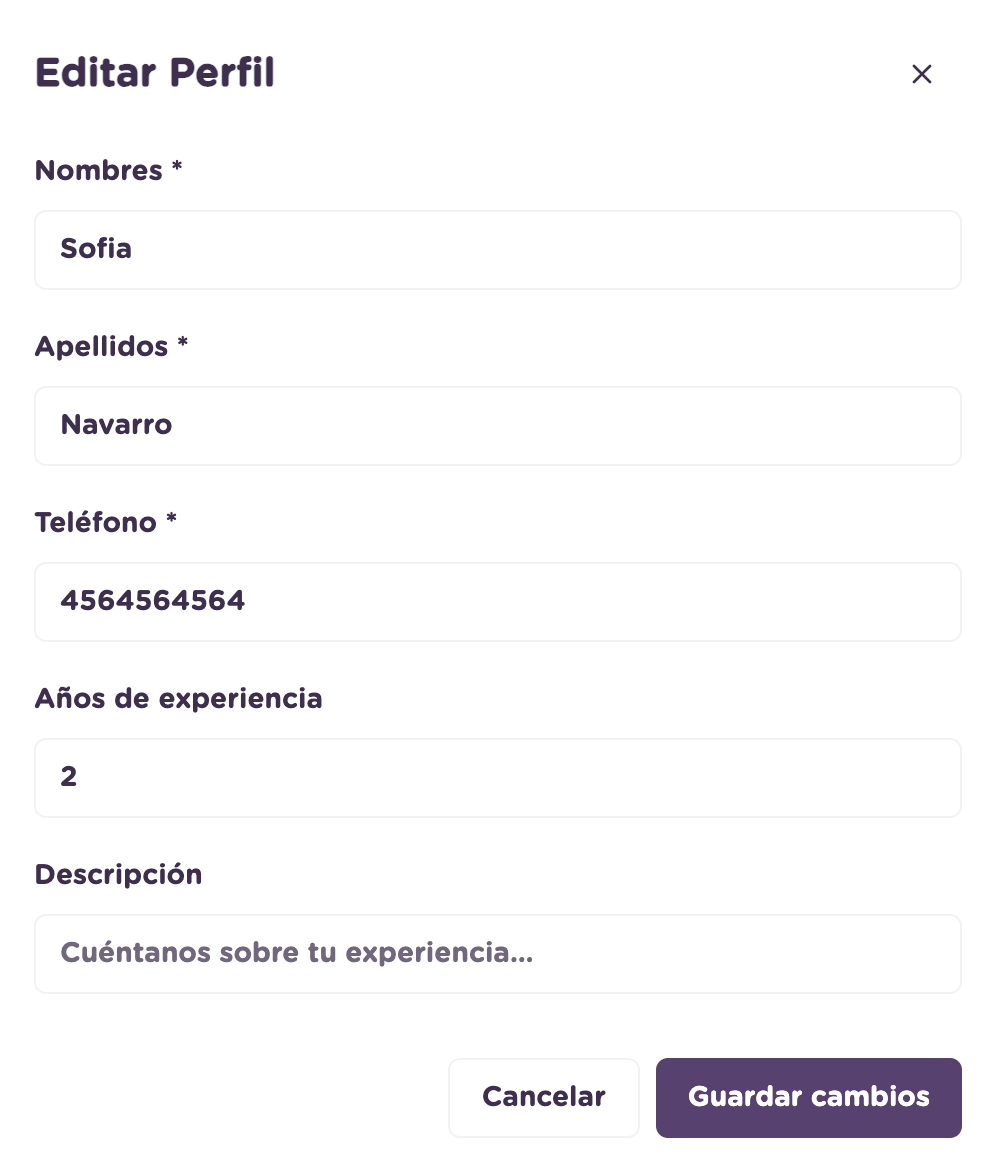
Task: Click the X icon in the top corner
Action: tap(921, 74)
